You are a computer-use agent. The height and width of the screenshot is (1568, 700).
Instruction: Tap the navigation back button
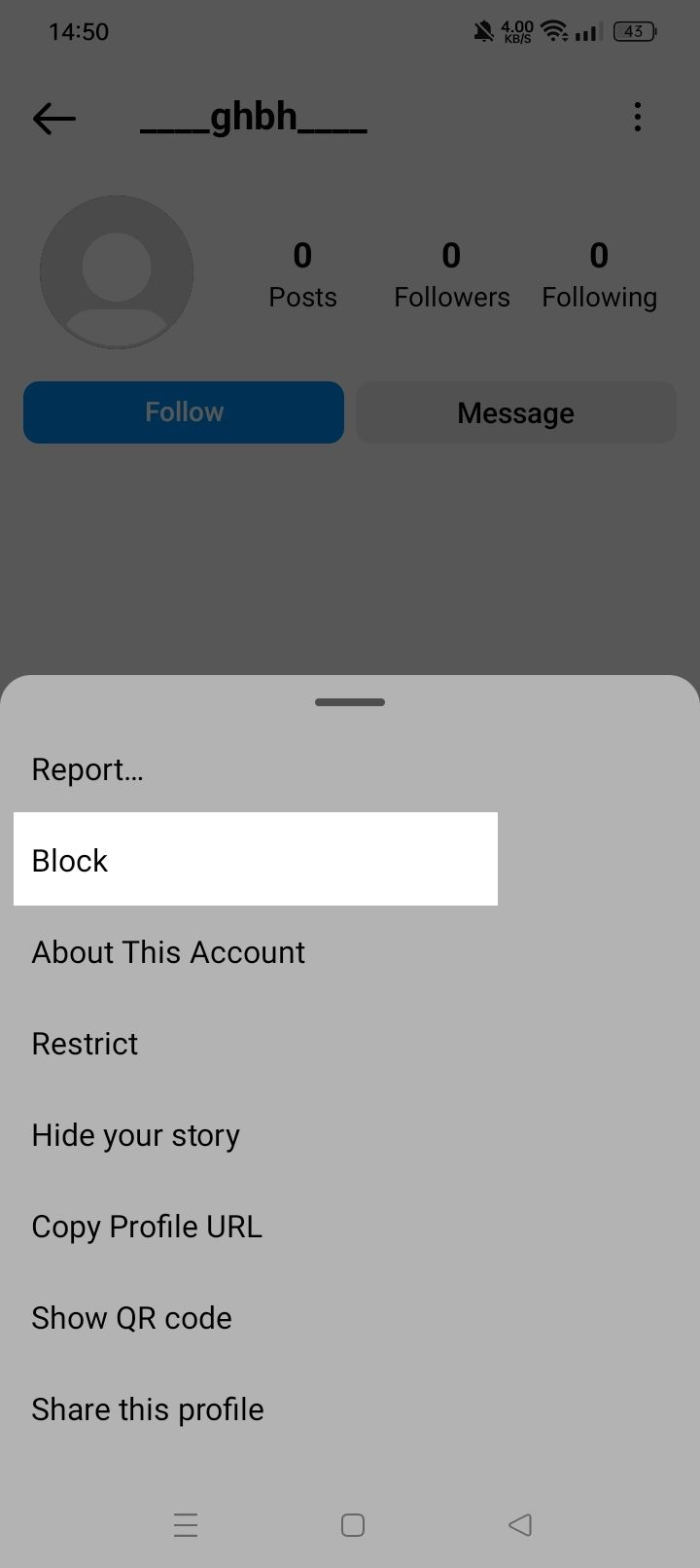(519, 1525)
